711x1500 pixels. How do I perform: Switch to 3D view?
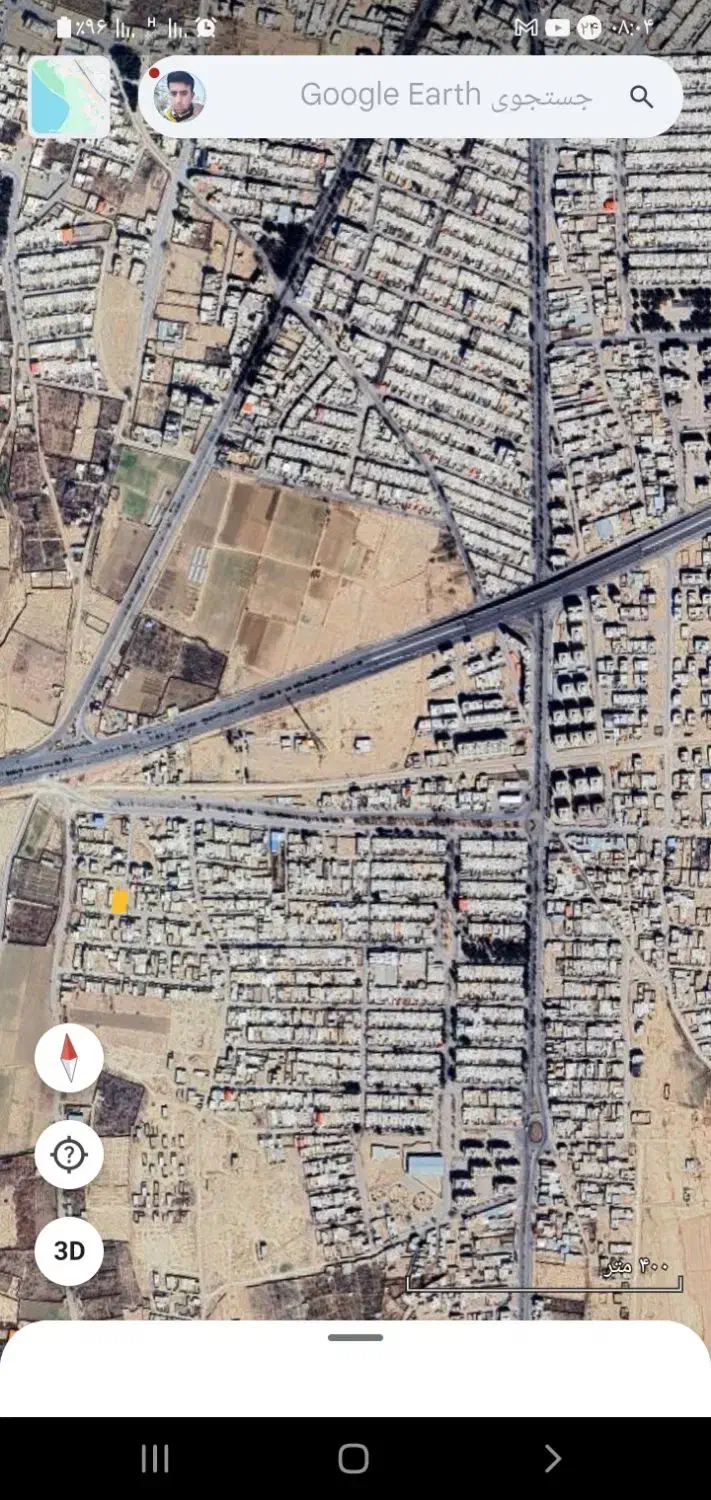(x=69, y=1251)
